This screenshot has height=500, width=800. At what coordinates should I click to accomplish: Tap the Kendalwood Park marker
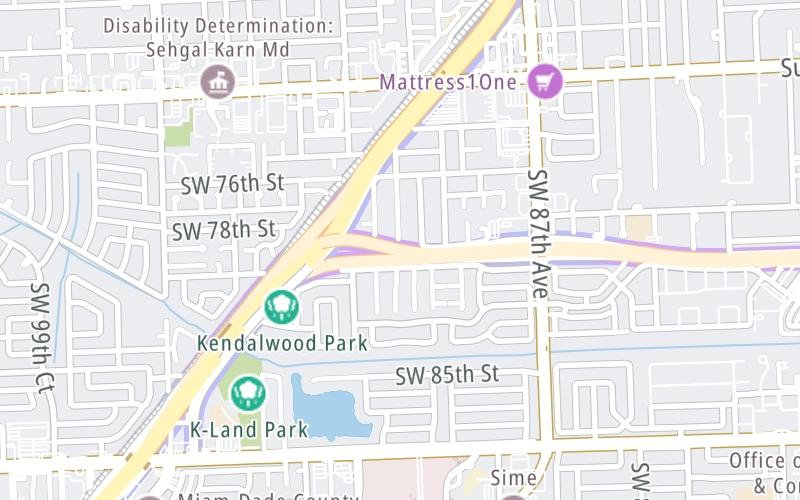pos(281,306)
